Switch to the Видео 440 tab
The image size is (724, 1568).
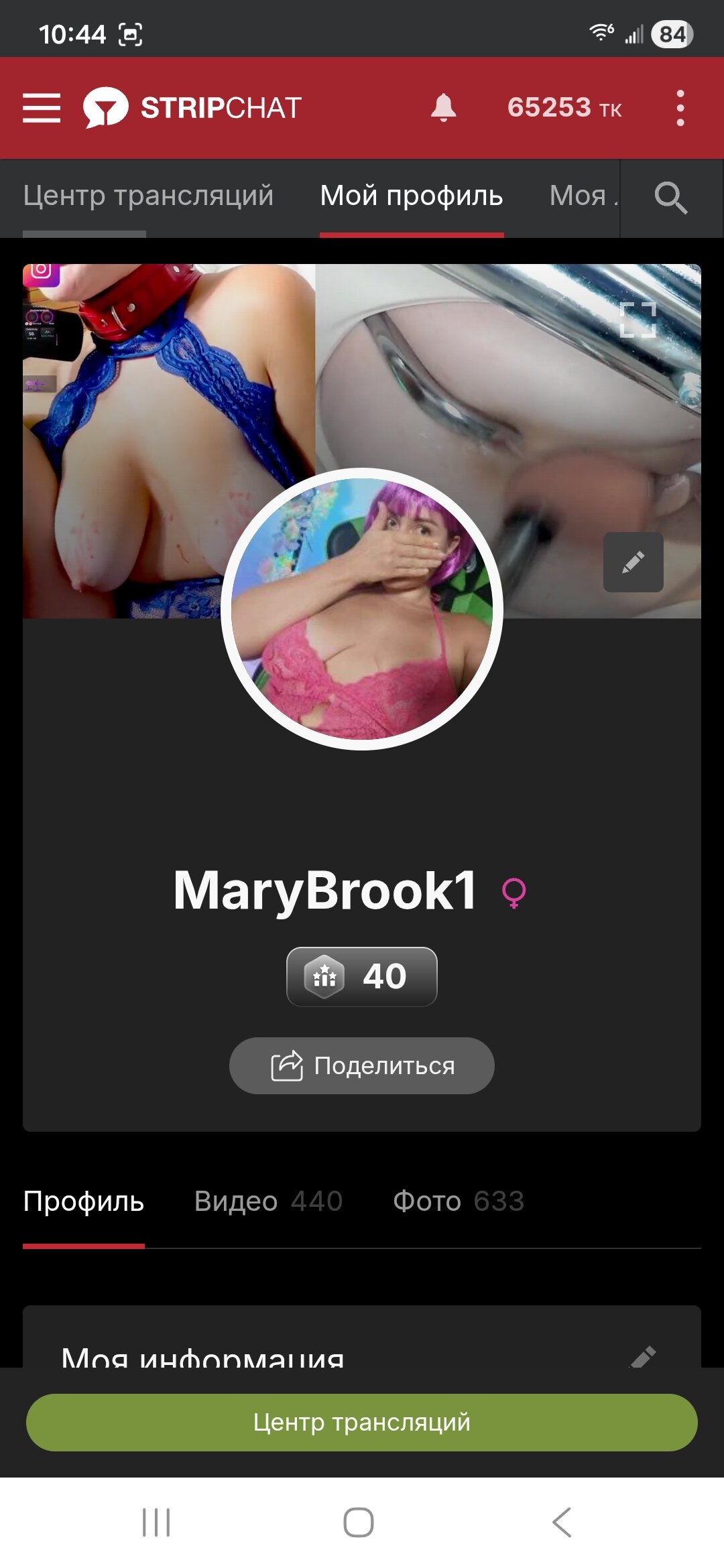click(268, 1201)
